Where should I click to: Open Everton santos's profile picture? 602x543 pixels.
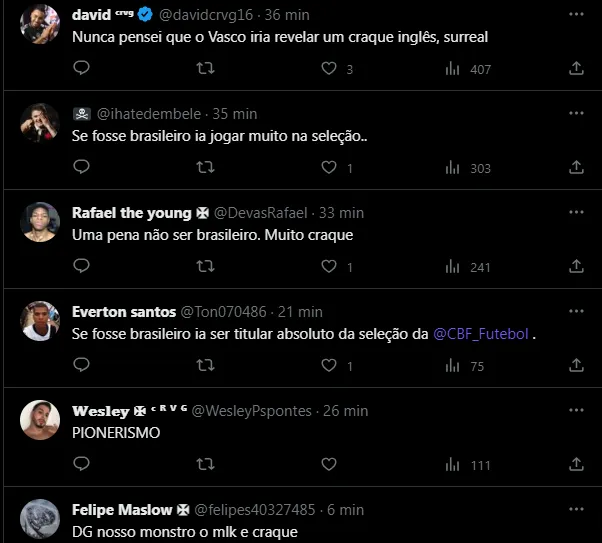point(40,320)
